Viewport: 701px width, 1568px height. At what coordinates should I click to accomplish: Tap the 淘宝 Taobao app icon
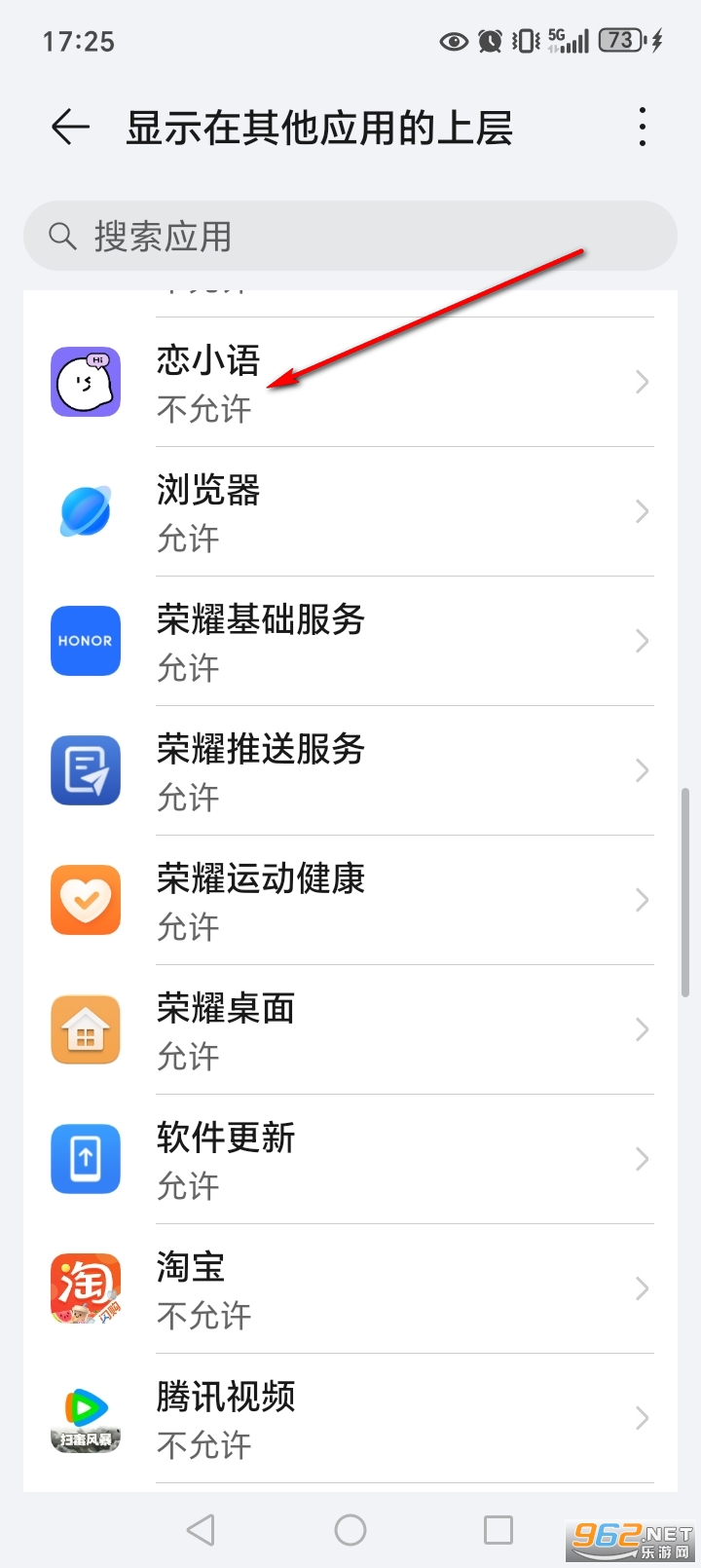[x=85, y=1288]
